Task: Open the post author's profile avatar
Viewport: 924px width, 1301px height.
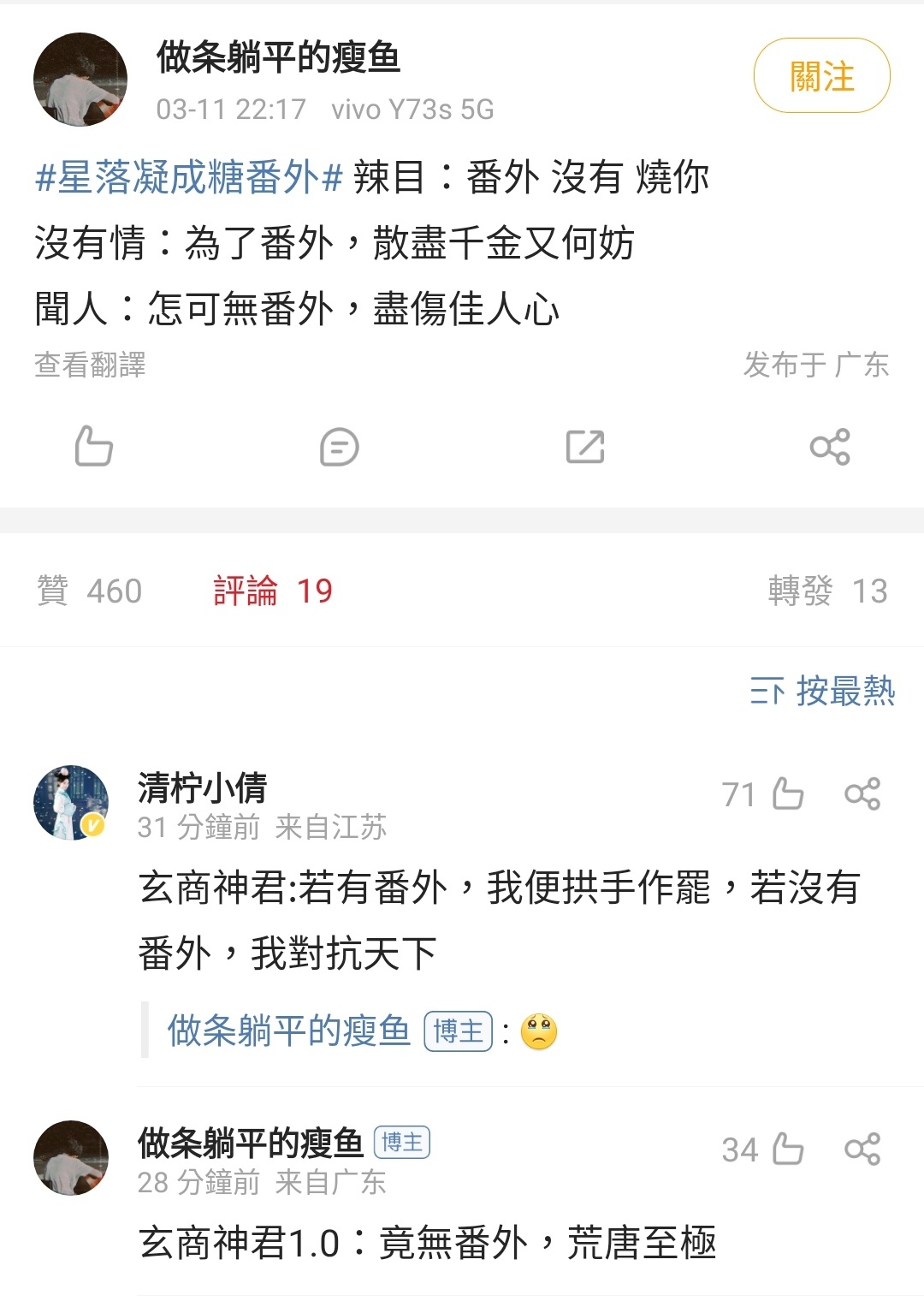Action: coord(80,80)
